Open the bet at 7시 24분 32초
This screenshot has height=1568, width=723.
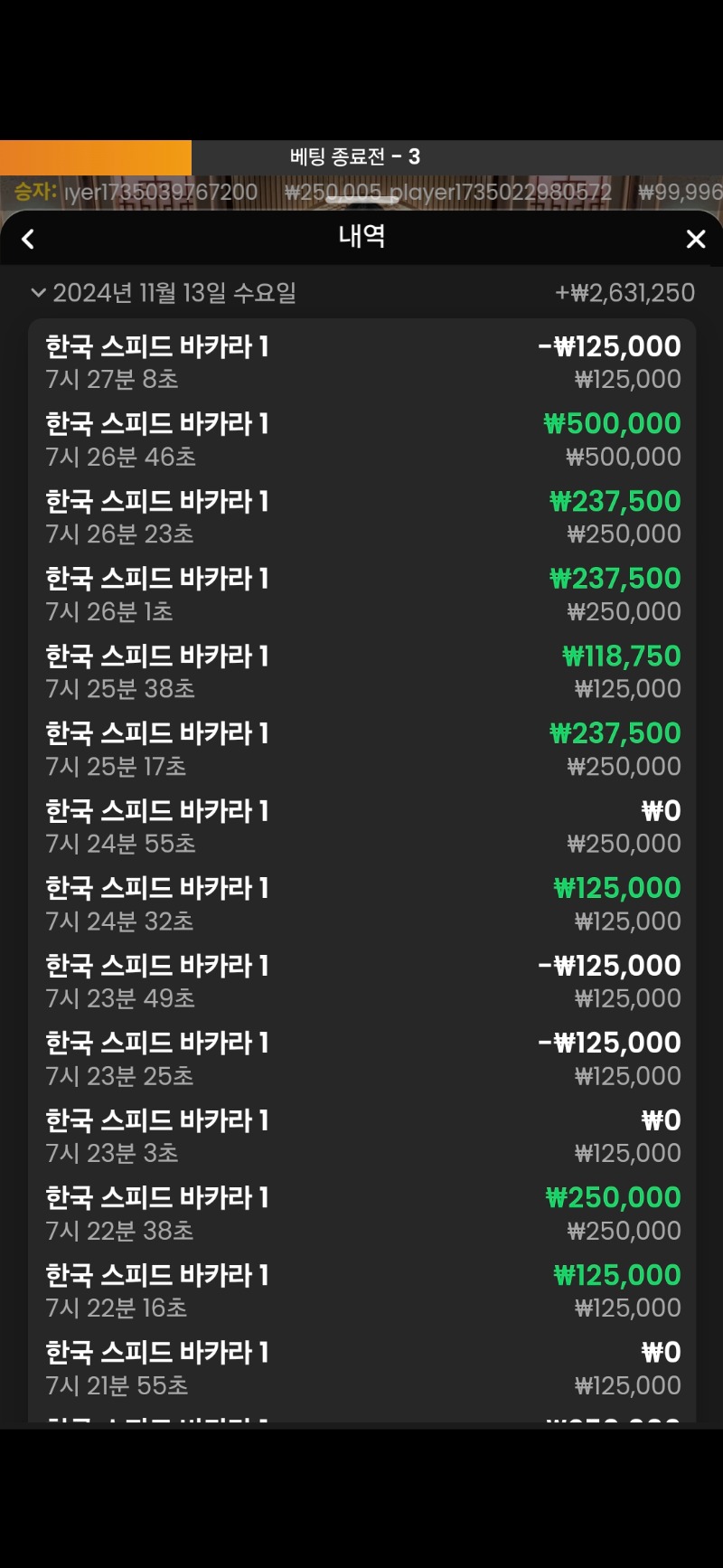click(361, 904)
